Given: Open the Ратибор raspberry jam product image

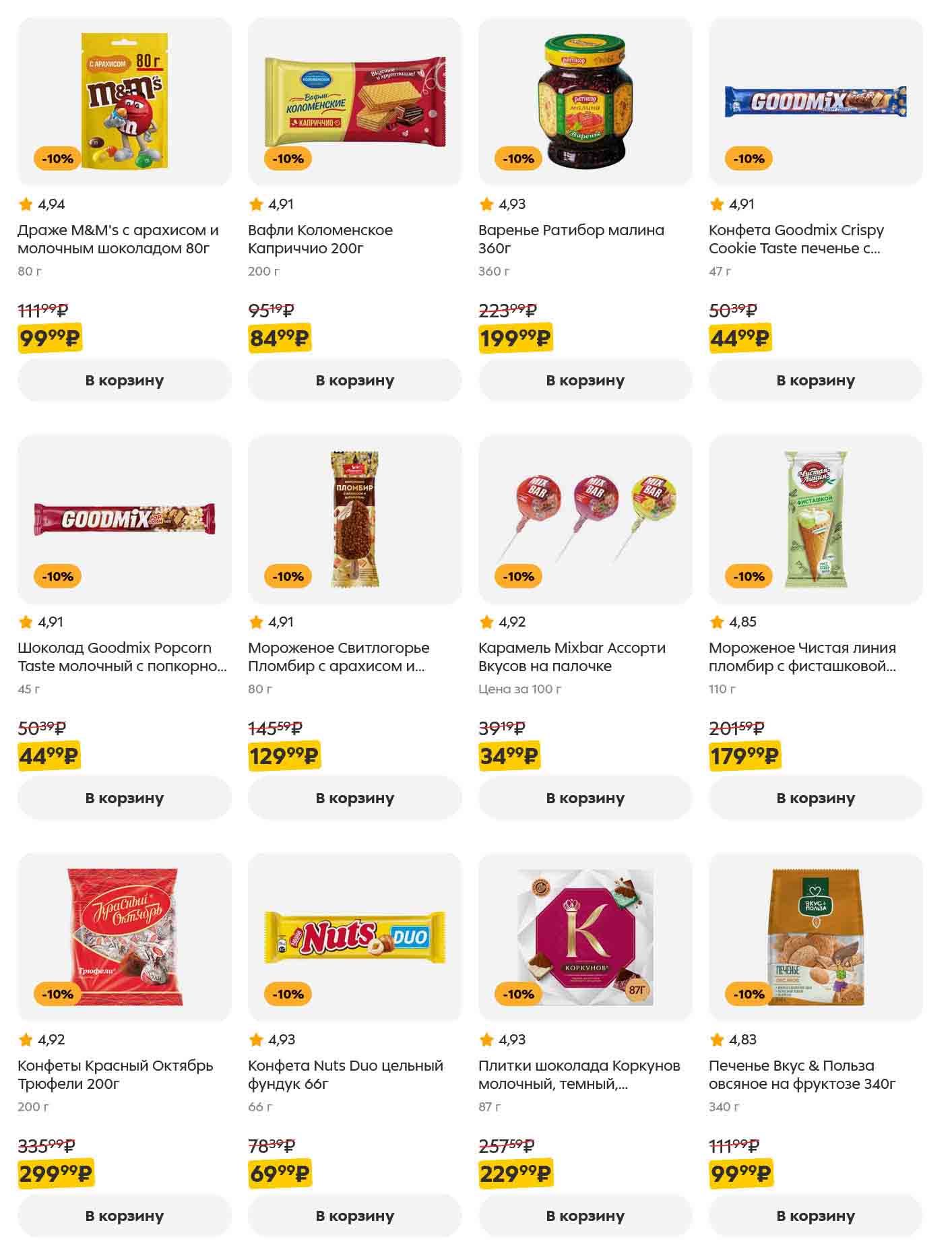Looking at the screenshot, I should pos(585,101).
